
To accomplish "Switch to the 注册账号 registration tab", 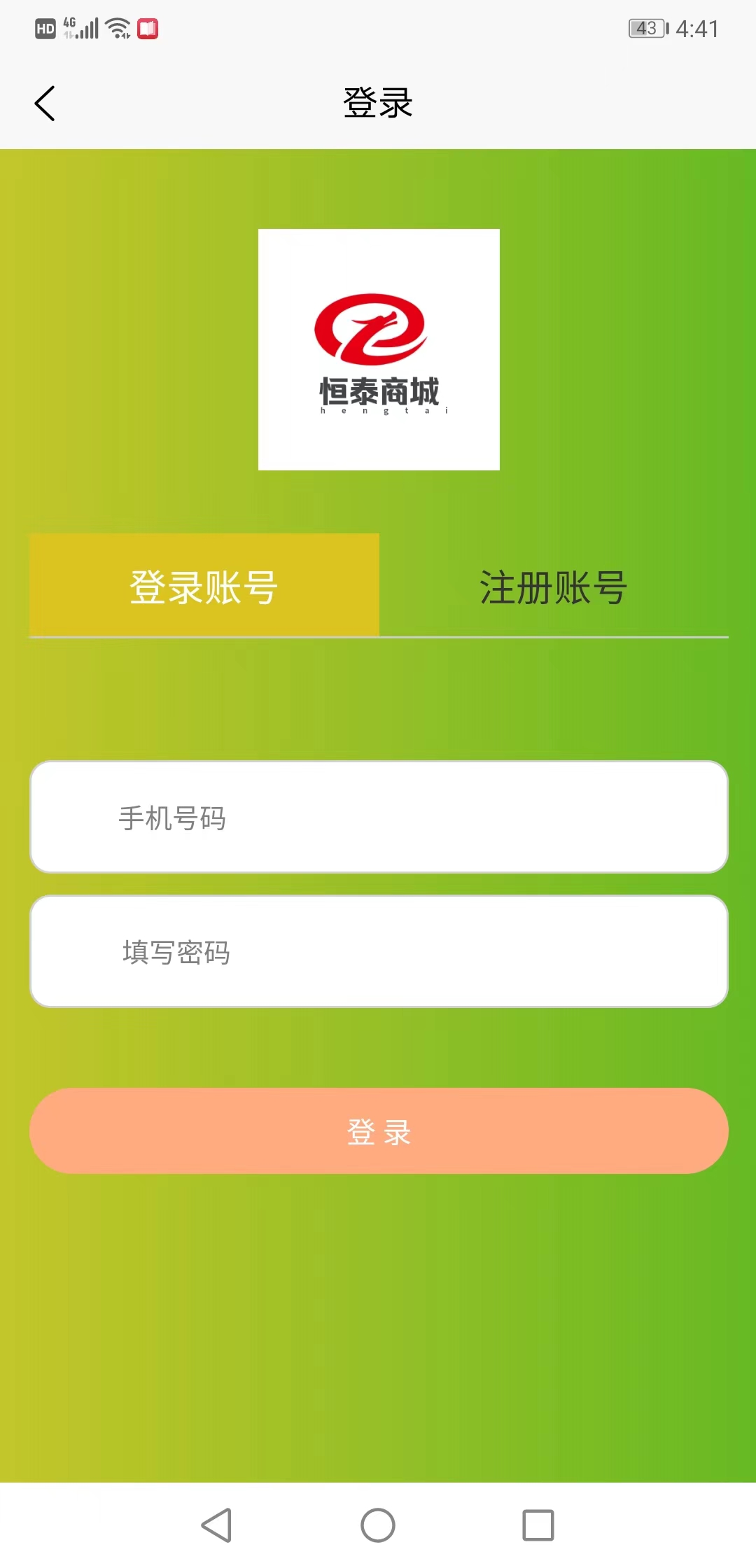I will pos(553,588).
